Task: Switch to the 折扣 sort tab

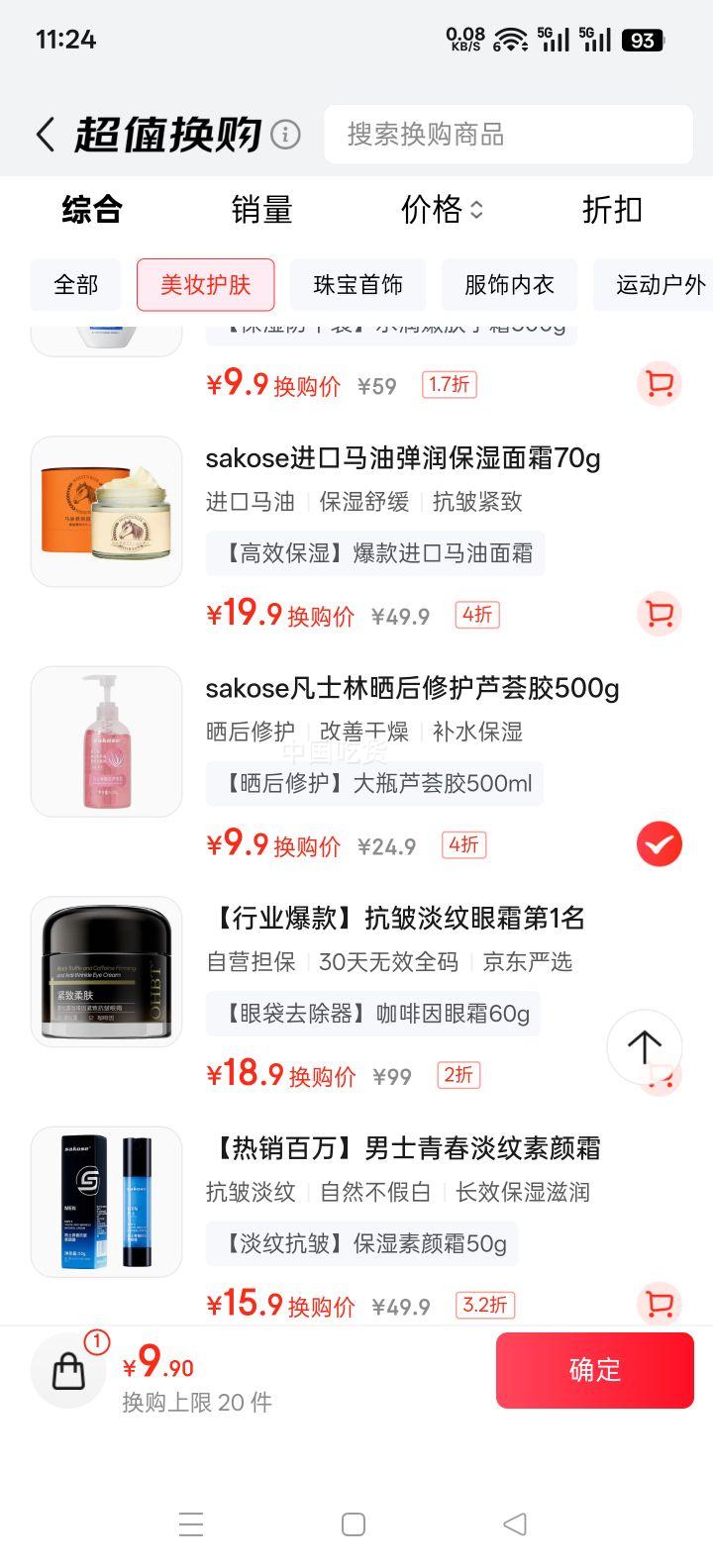Action: (610, 210)
